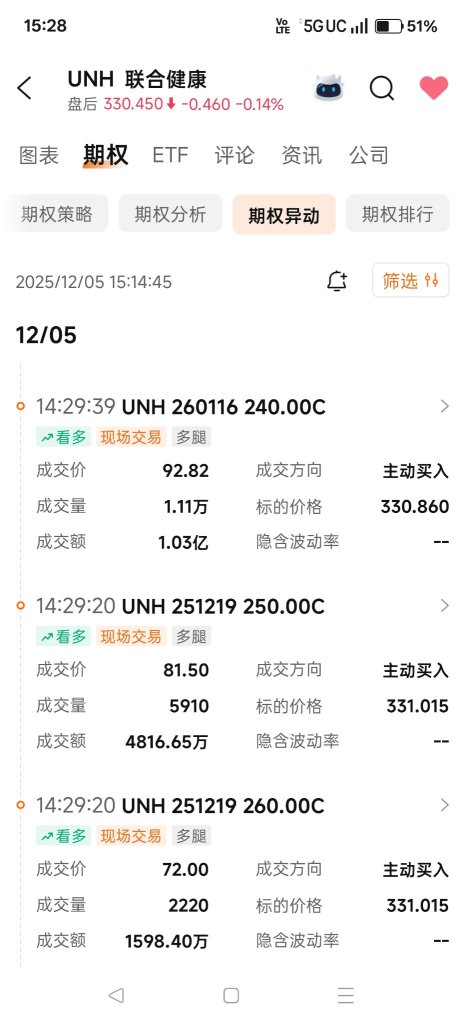This screenshot has height=1024, width=465.
Task: Set an alert with the bell-plus icon
Action: [337, 281]
